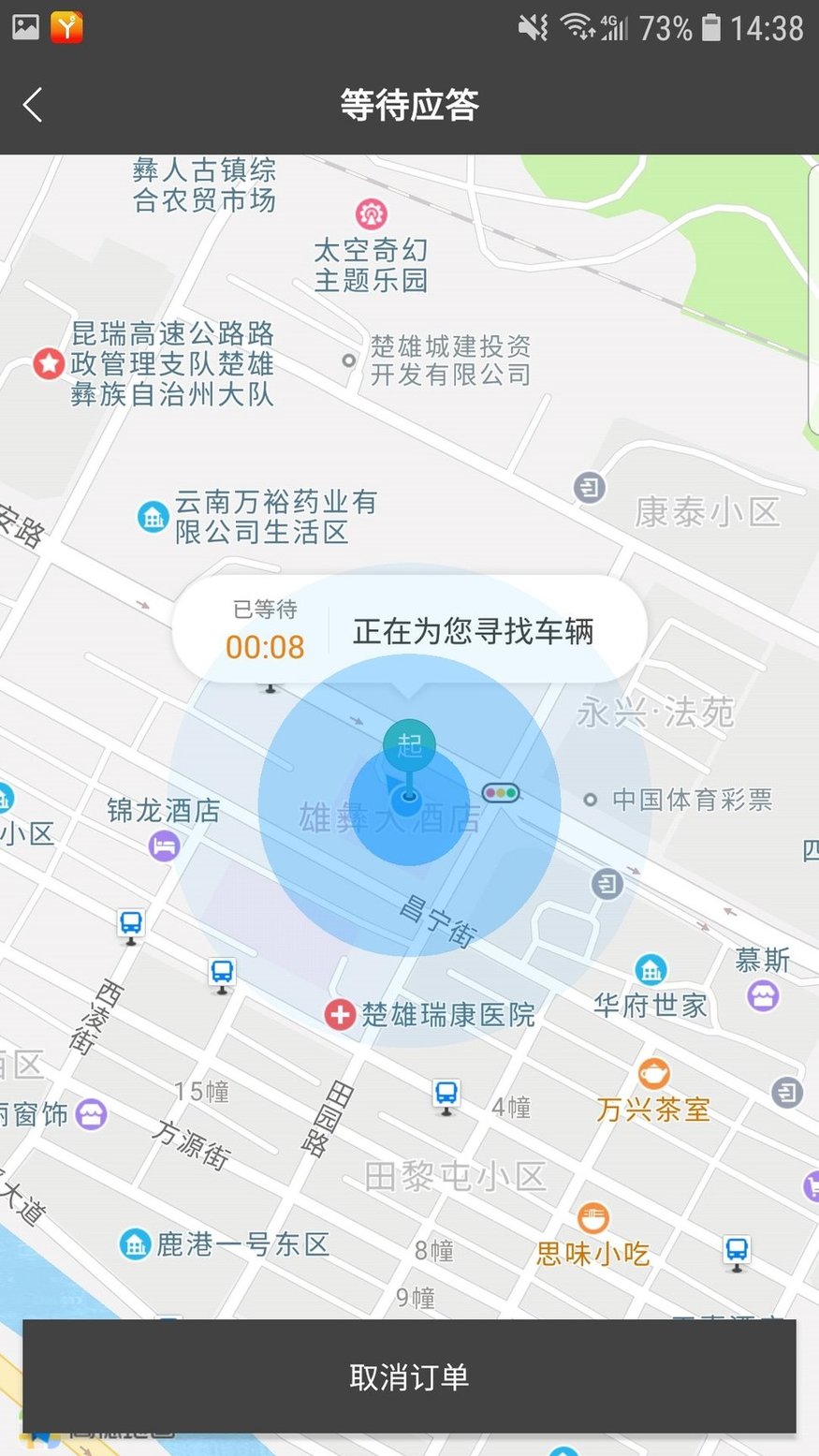The width and height of the screenshot is (819, 1456).
Task: Click the 云南万裕药业 community marker
Action: pos(153,517)
